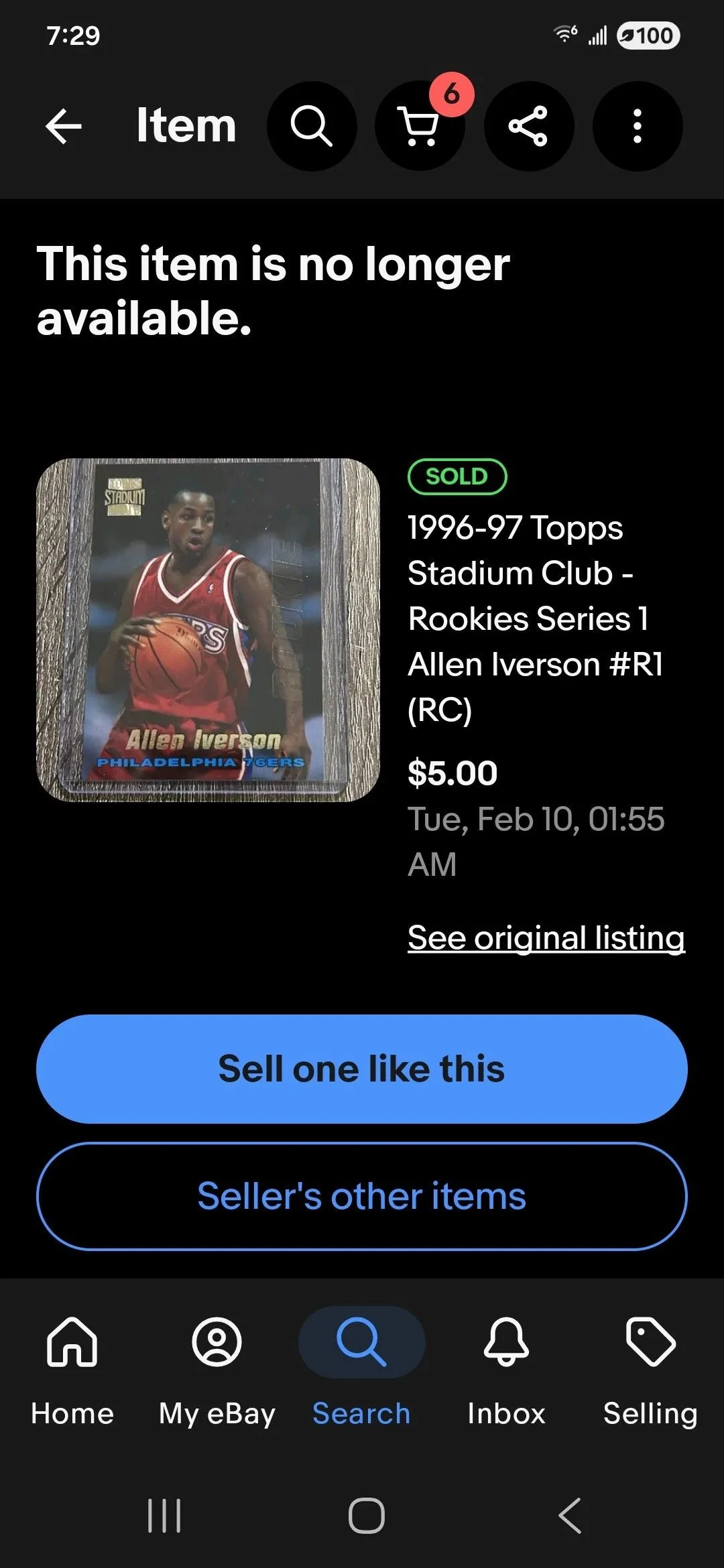Open recent apps from the system bar
Screen dimensions: 724x1568
tap(164, 1515)
